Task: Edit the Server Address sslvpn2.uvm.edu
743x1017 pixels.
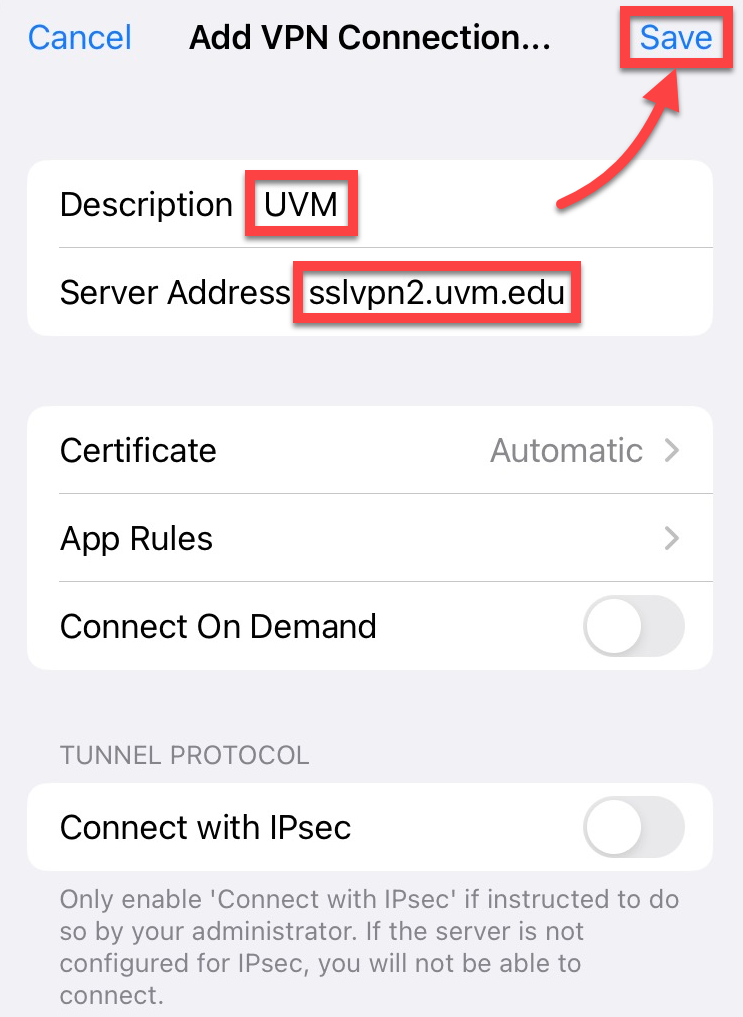Action: [x=436, y=292]
